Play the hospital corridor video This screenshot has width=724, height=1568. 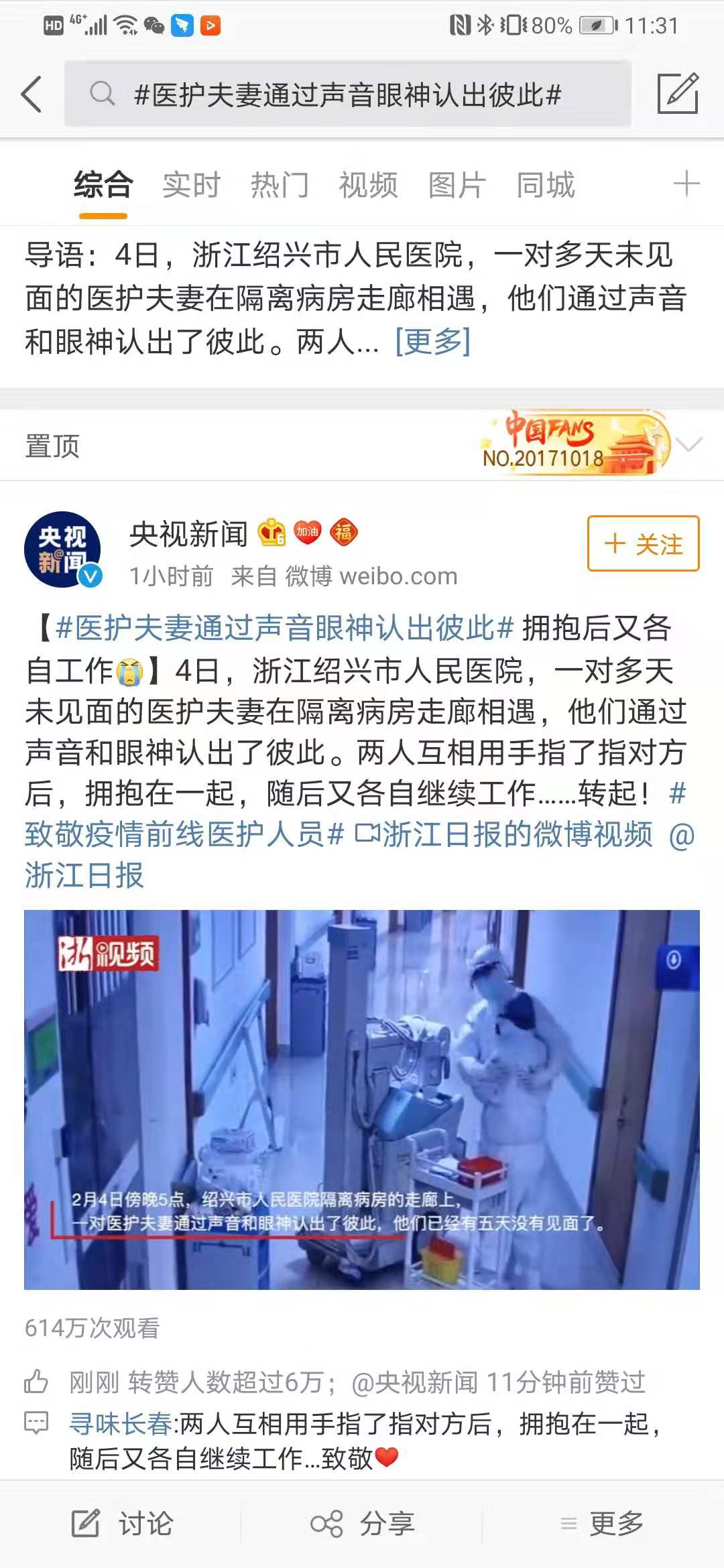pyautogui.click(x=362, y=1099)
